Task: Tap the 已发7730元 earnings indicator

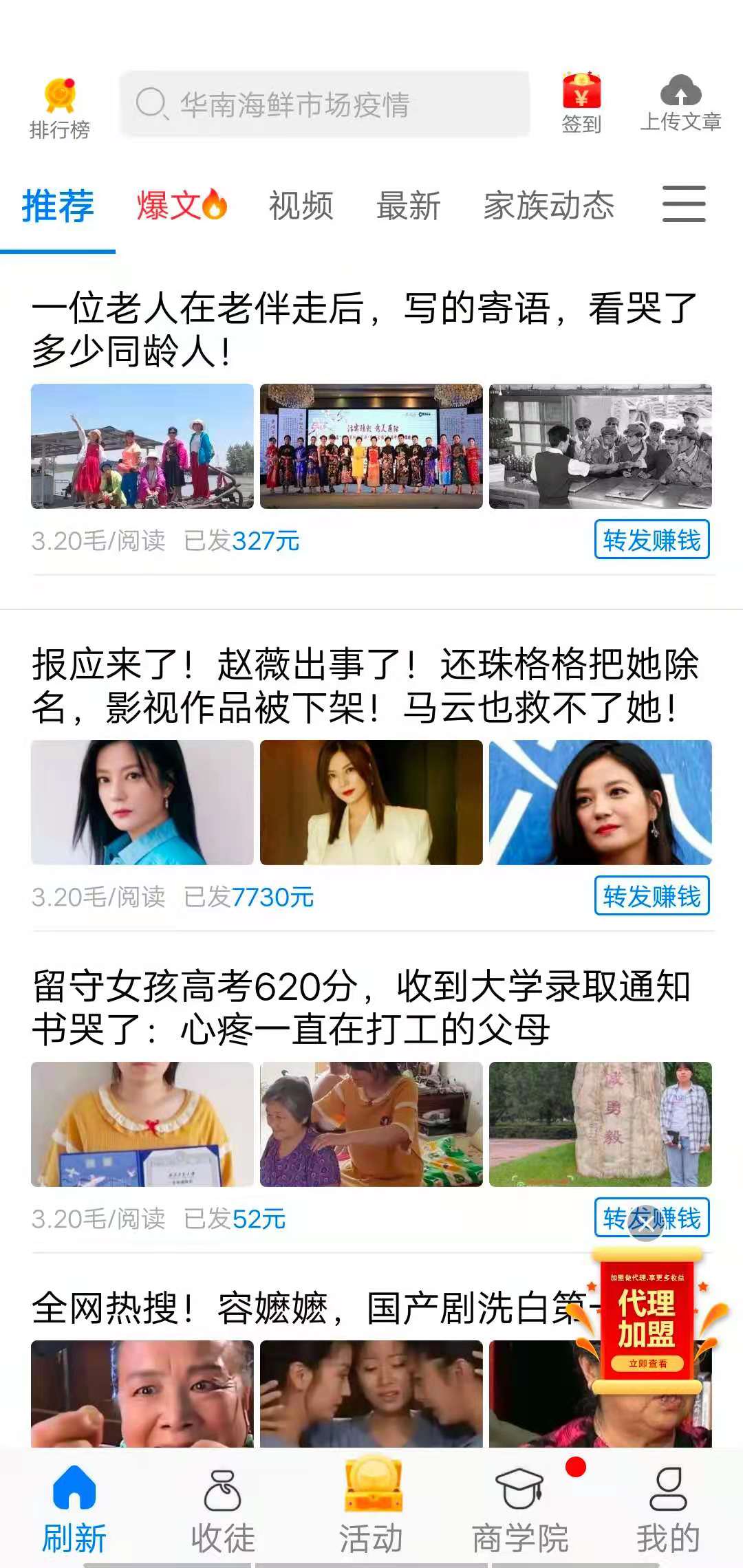Action: click(248, 895)
